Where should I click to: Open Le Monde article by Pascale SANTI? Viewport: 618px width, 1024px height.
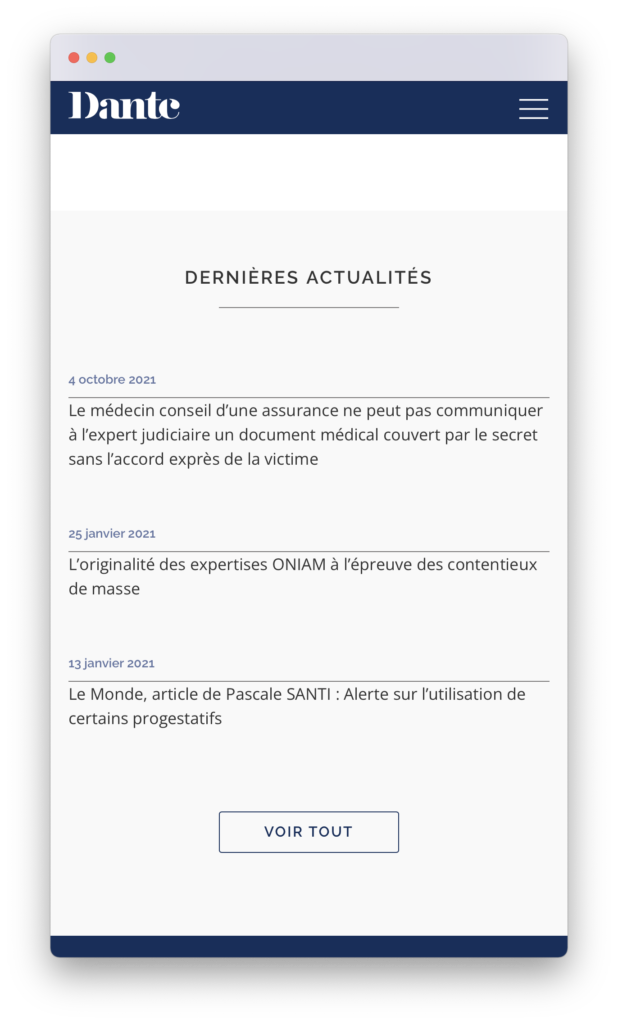(x=296, y=706)
